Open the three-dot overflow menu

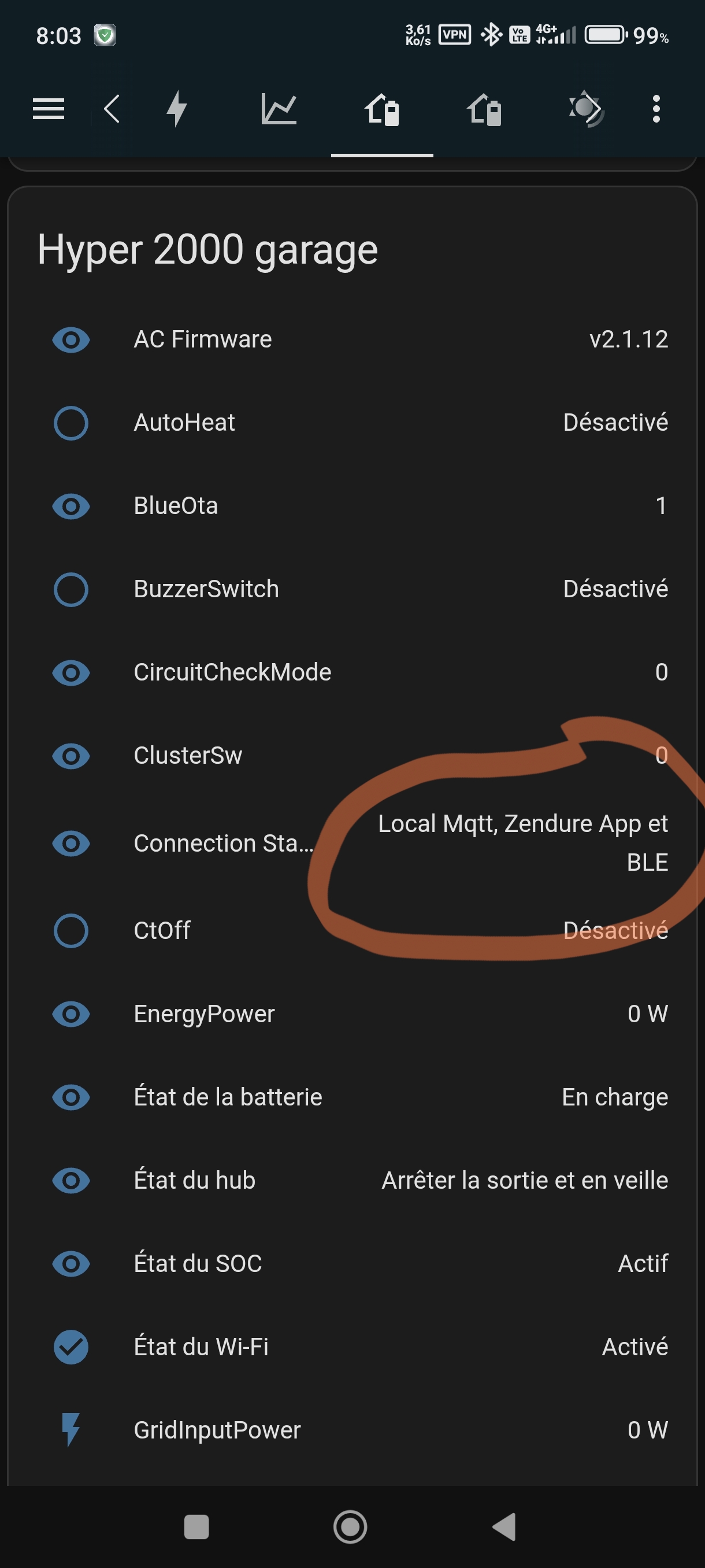click(x=656, y=109)
